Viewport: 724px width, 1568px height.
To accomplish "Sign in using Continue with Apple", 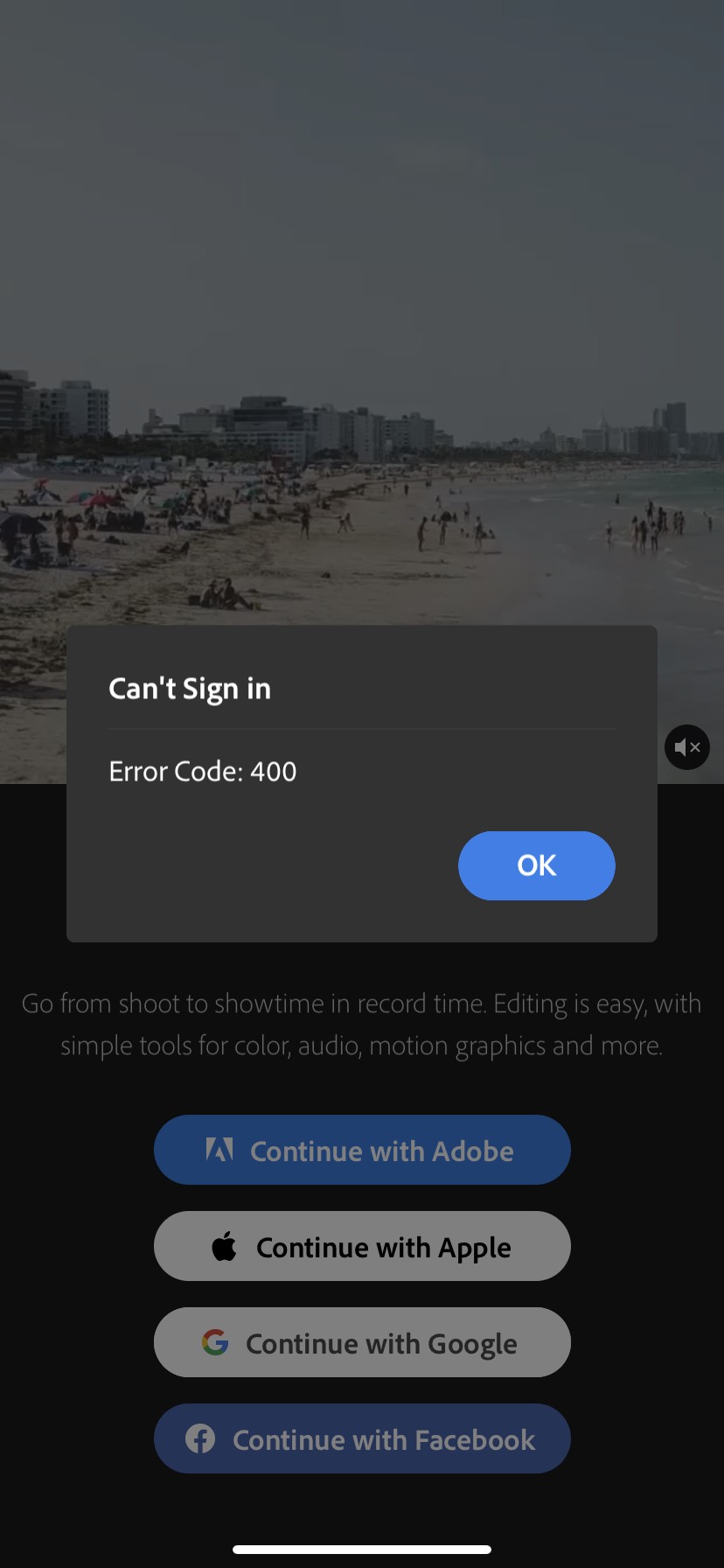I will point(362,1246).
